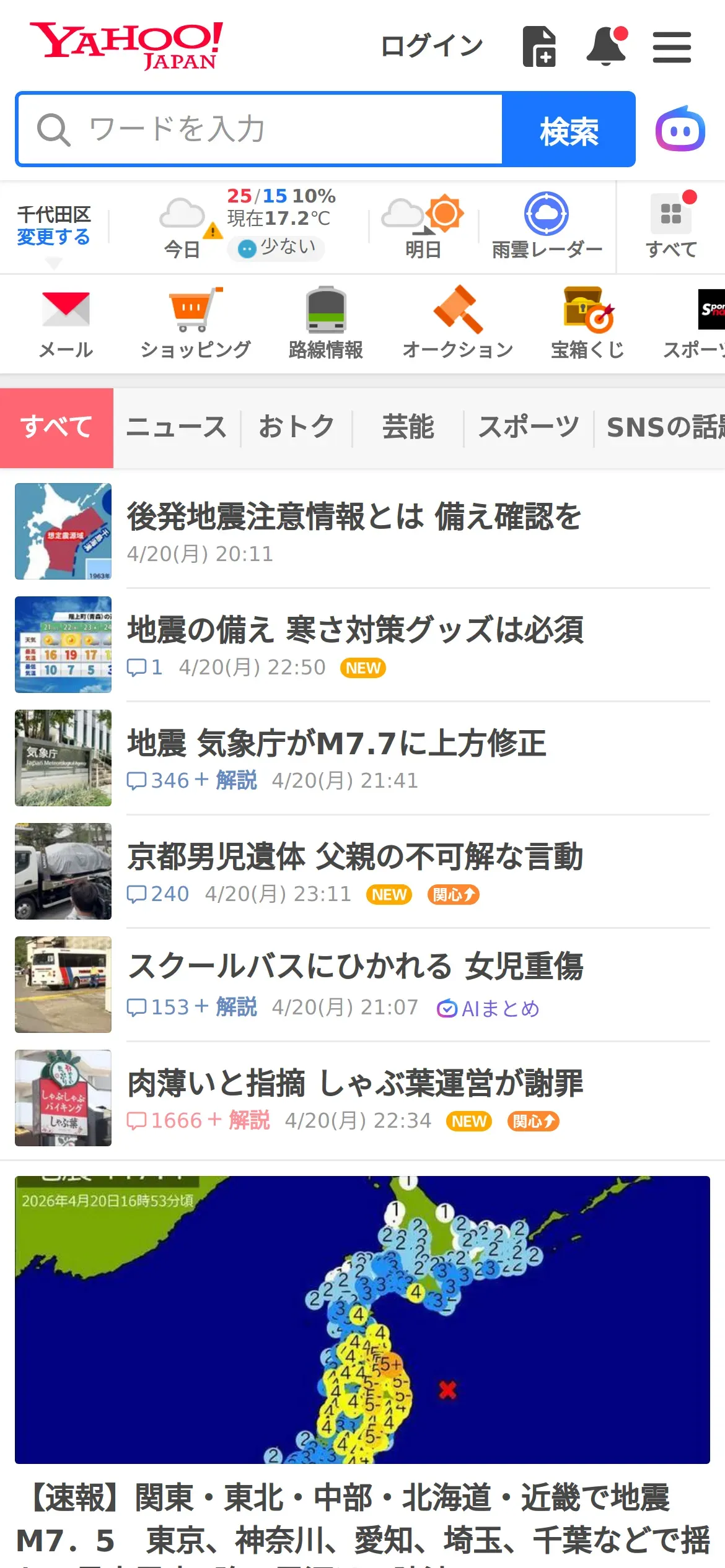Switch to the 芸能 tab
The height and width of the screenshot is (1568, 725).
pos(408,427)
